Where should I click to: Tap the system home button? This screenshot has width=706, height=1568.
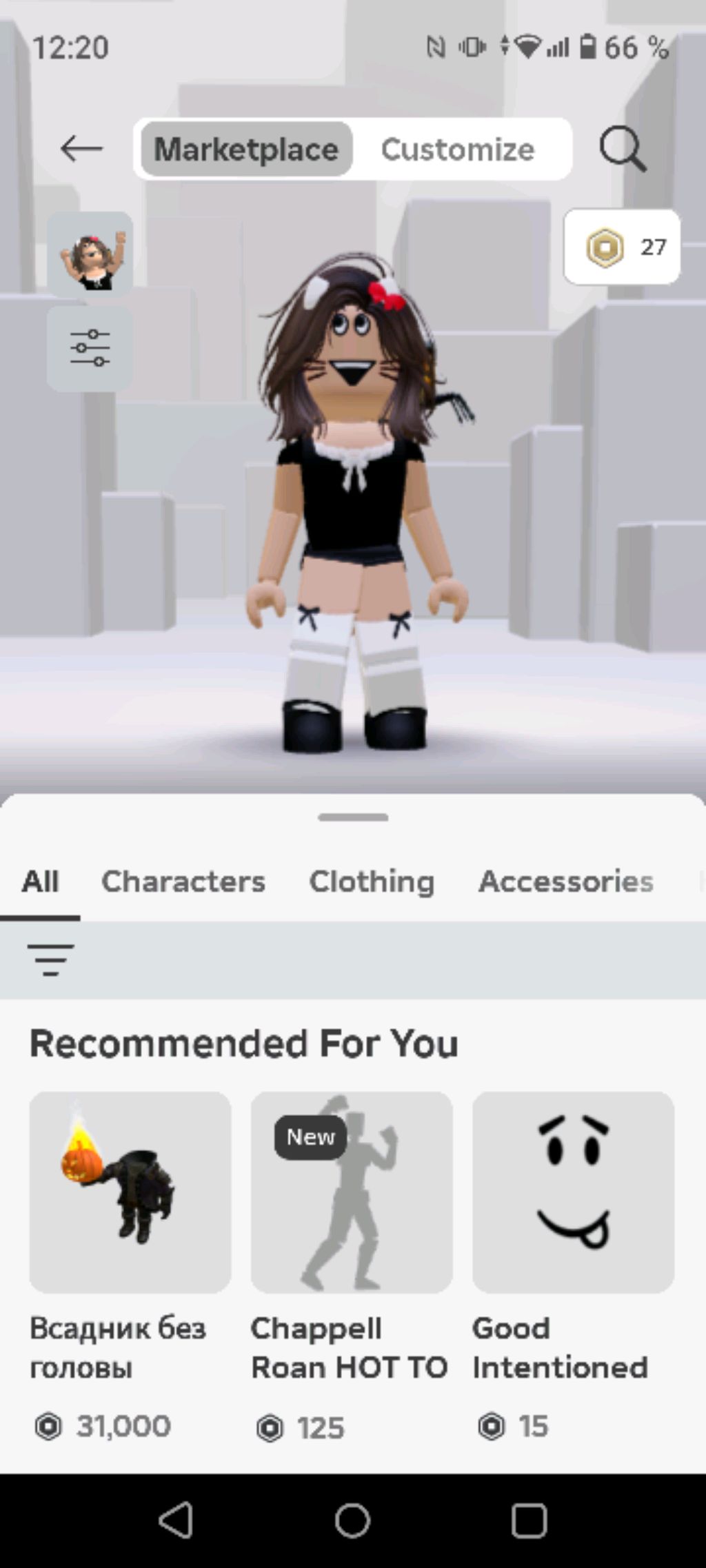(352, 1520)
